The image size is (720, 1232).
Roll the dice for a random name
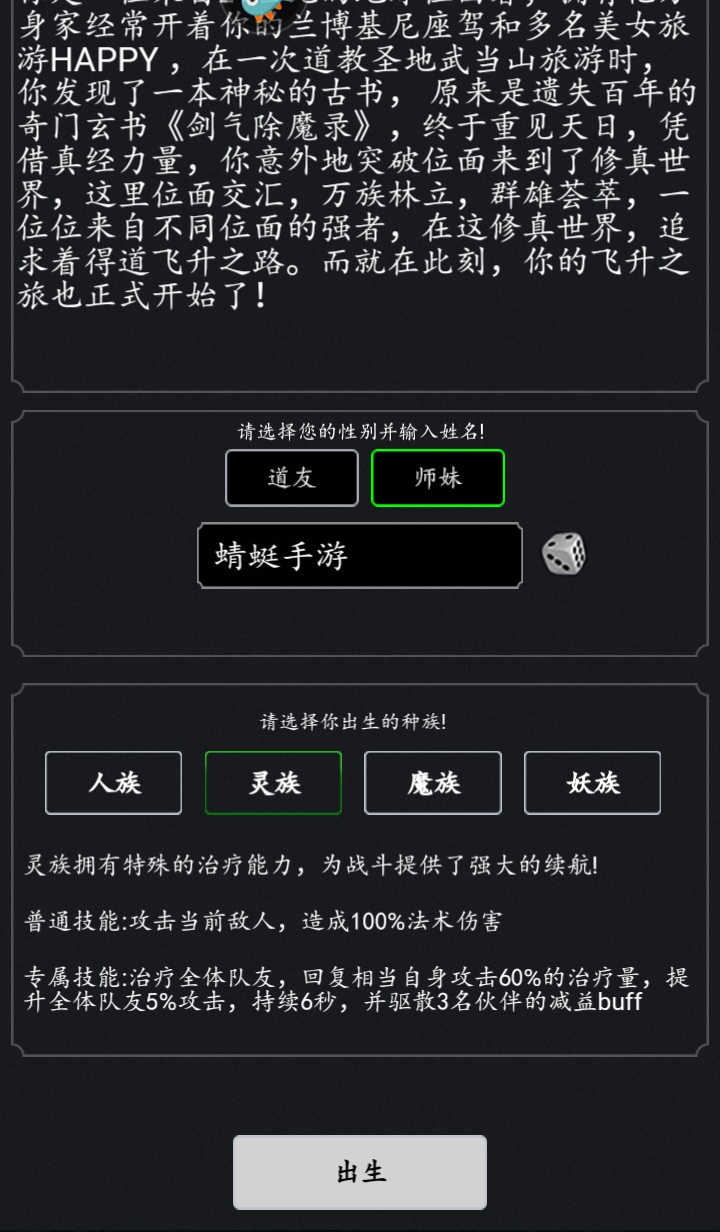pos(564,554)
